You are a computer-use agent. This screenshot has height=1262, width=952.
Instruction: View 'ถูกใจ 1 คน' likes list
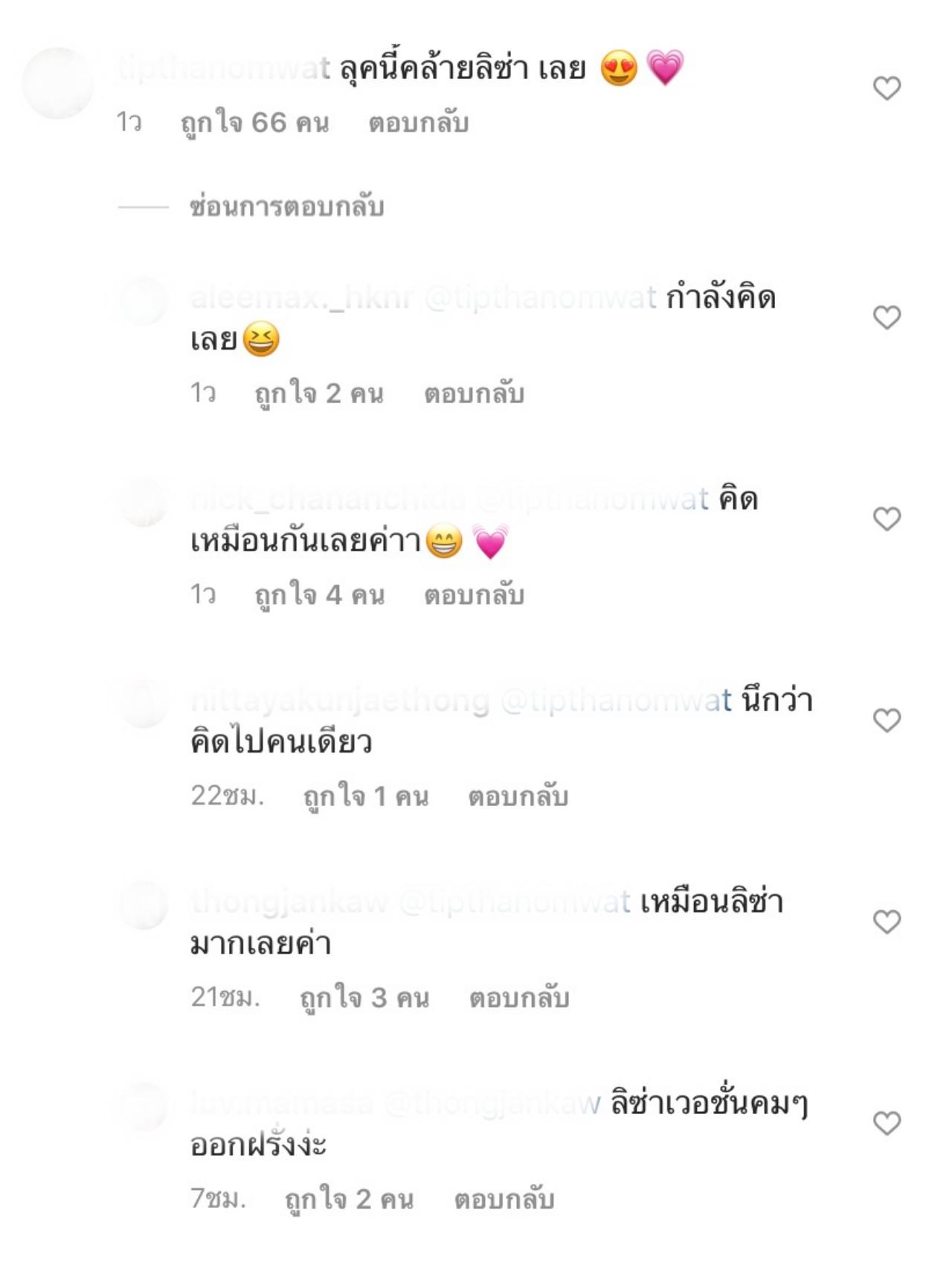[x=365, y=796]
